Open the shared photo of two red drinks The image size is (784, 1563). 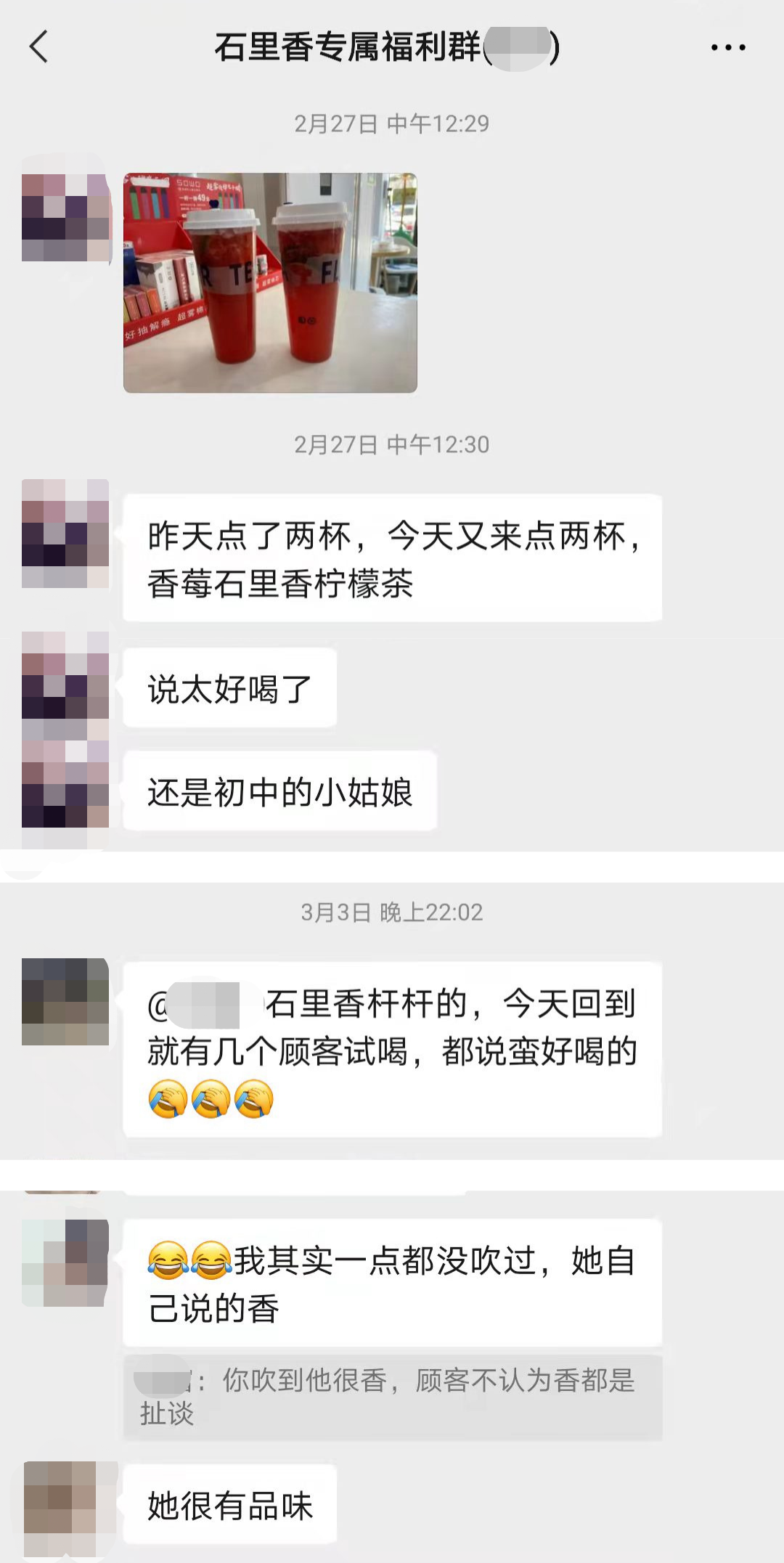coord(270,282)
